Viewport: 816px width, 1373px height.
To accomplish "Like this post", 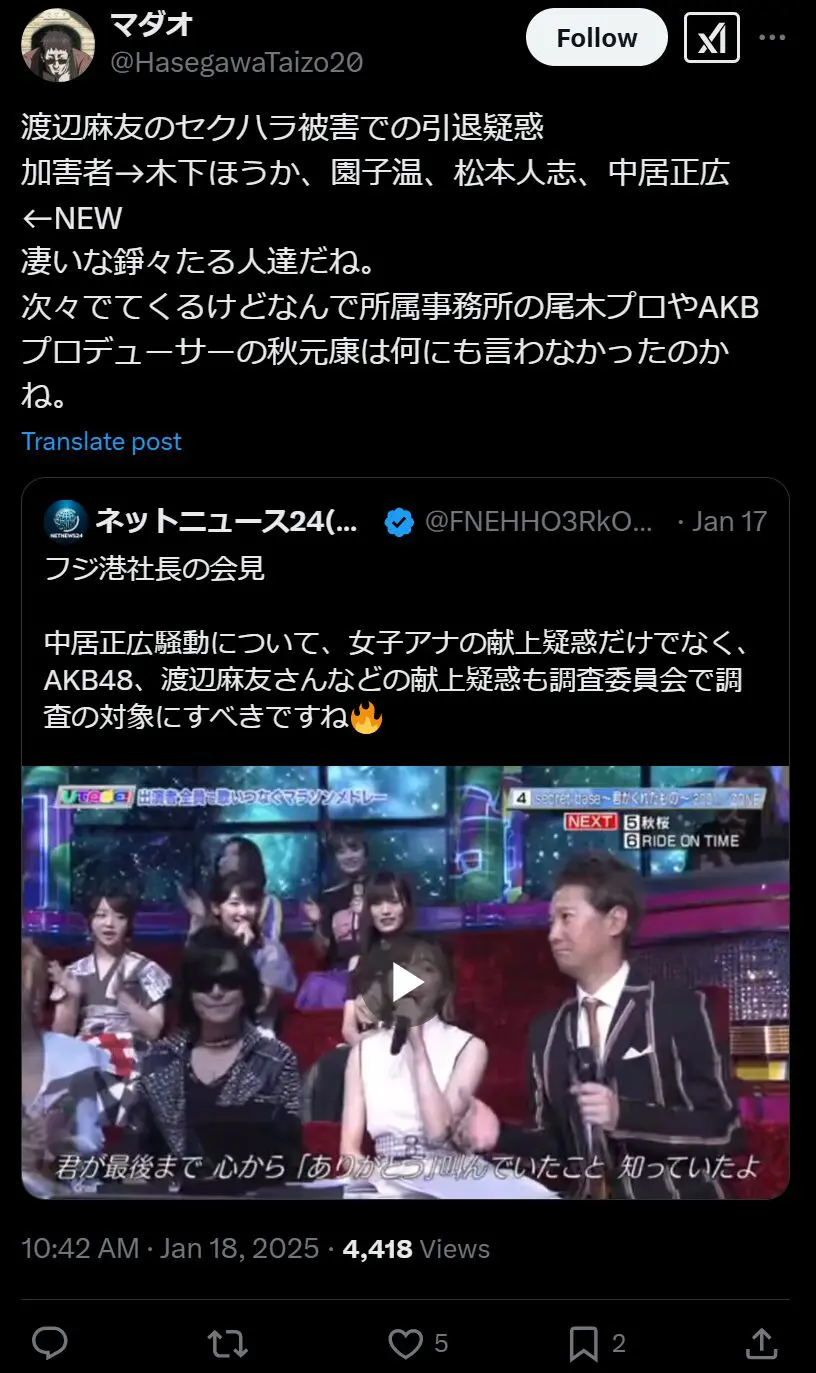I will pyautogui.click(x=405, y=1342).
